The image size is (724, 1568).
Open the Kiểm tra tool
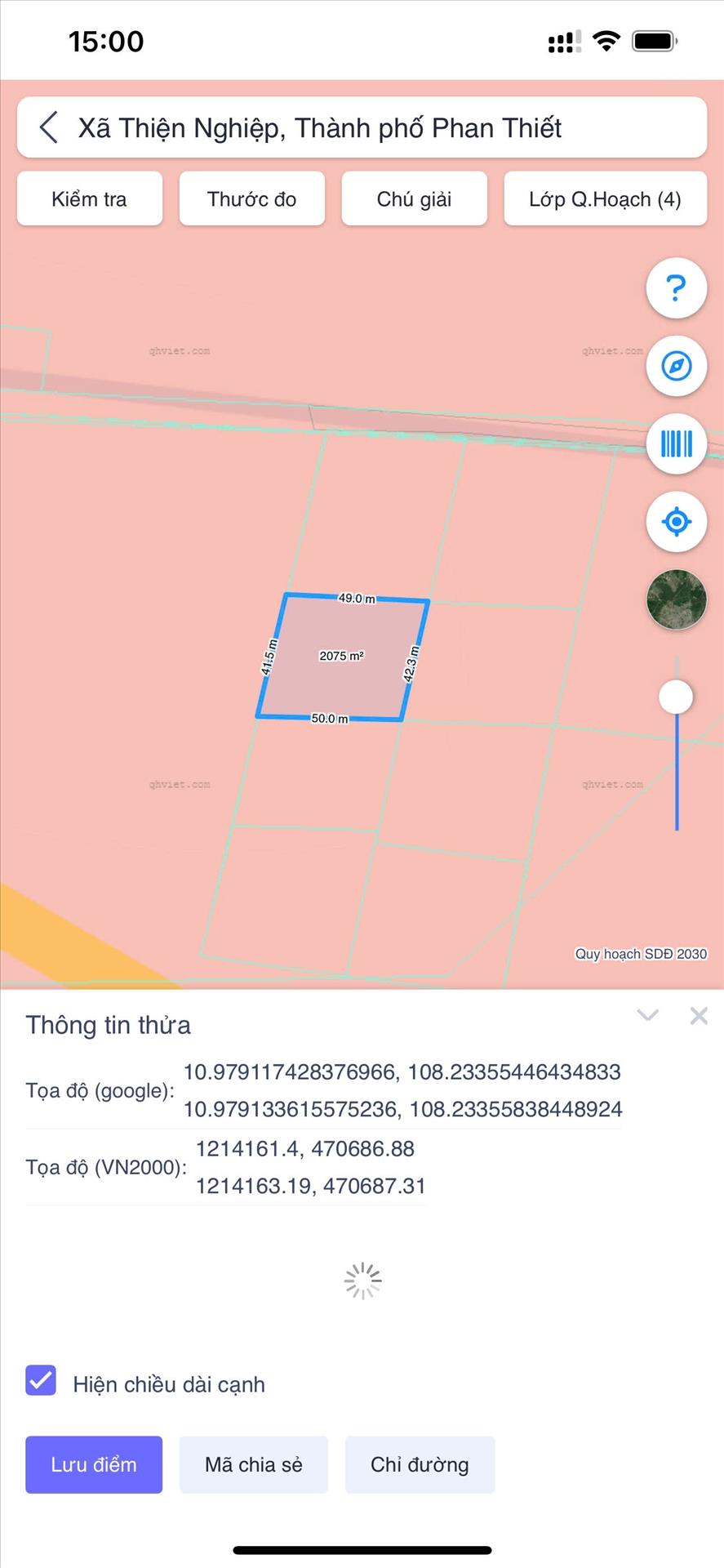pos(90,198)
